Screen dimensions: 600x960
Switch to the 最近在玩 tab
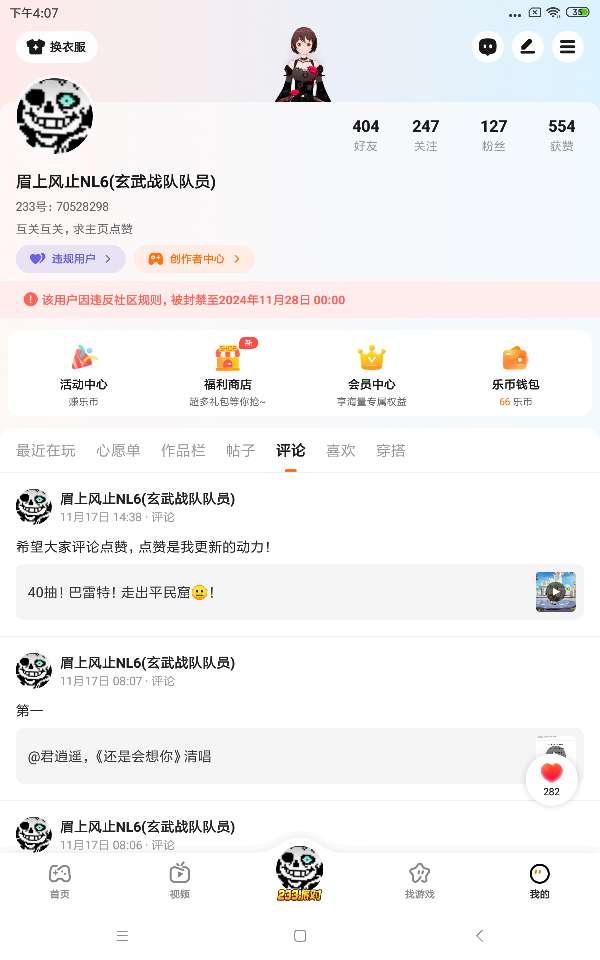(46, 451)
